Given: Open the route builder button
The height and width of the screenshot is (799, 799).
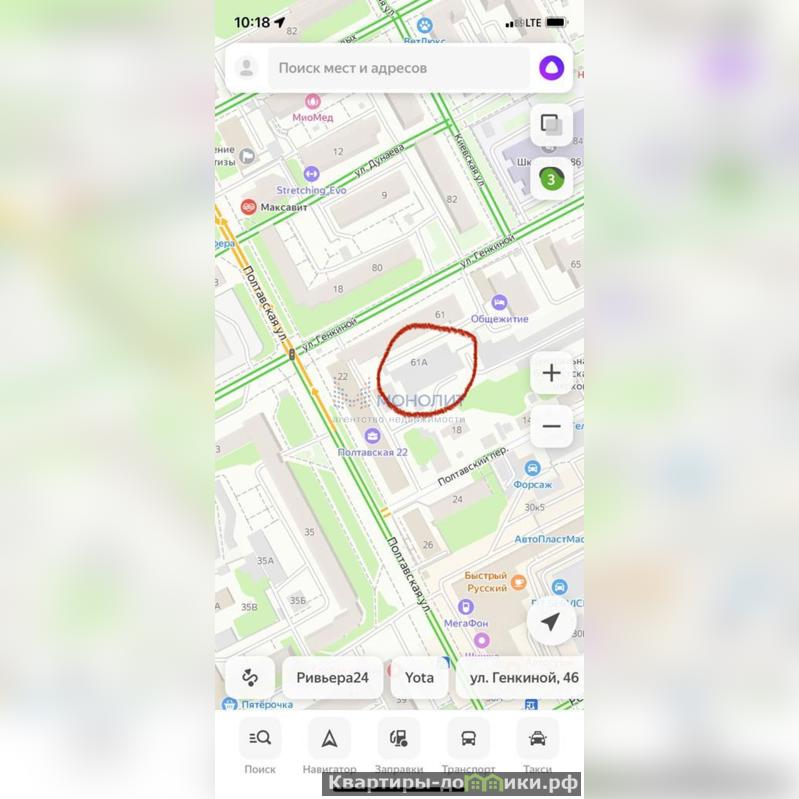Looking at the screenshot, I should click(250, 677).
